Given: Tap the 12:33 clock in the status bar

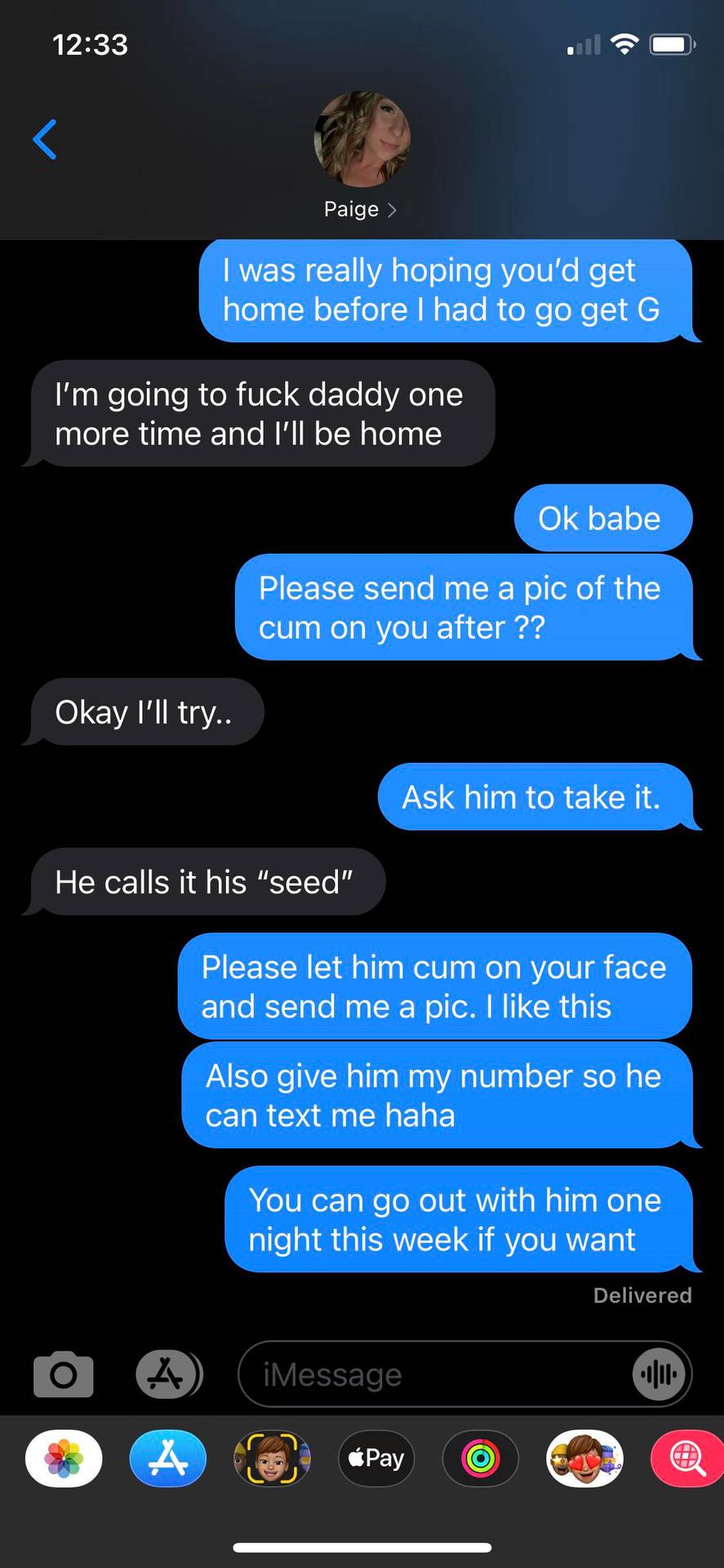Looking at the screenshot, I should click(x=91, y=44).
